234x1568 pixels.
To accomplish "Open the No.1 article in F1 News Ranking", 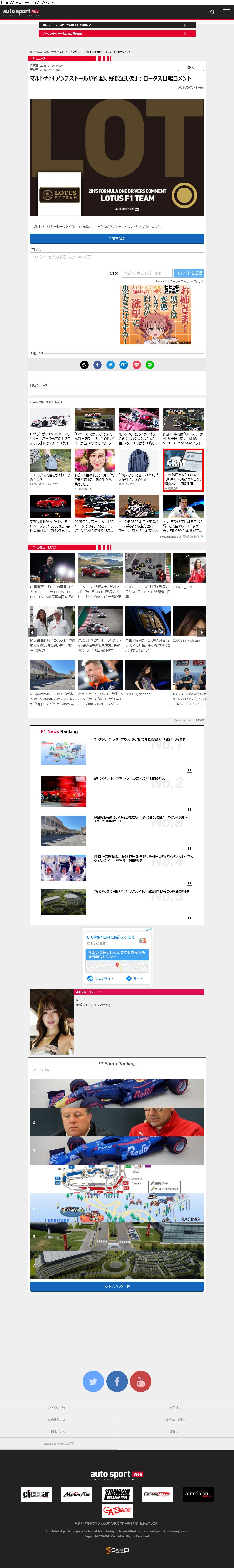I will [x=140, y=739].
